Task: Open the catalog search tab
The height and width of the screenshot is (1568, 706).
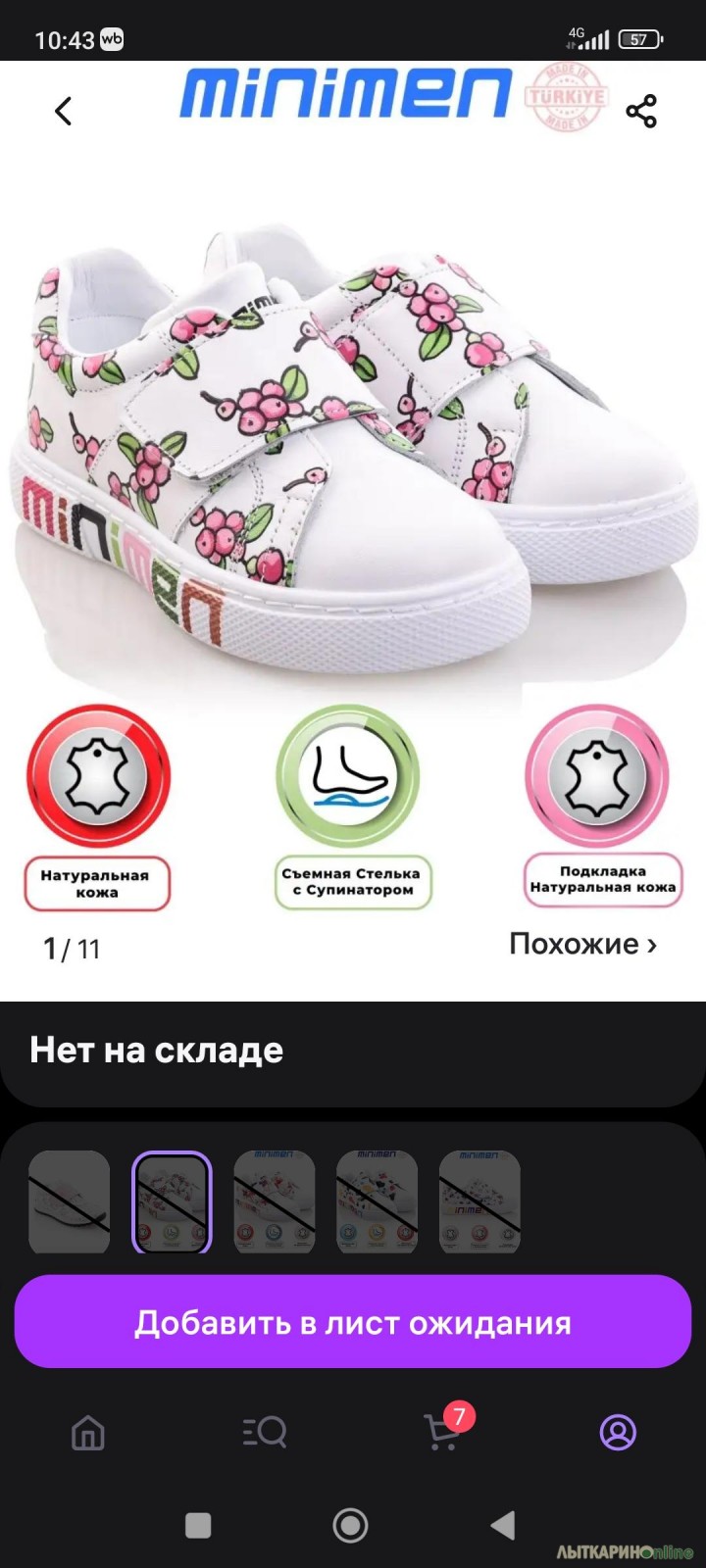Action: click(265, 1433)
